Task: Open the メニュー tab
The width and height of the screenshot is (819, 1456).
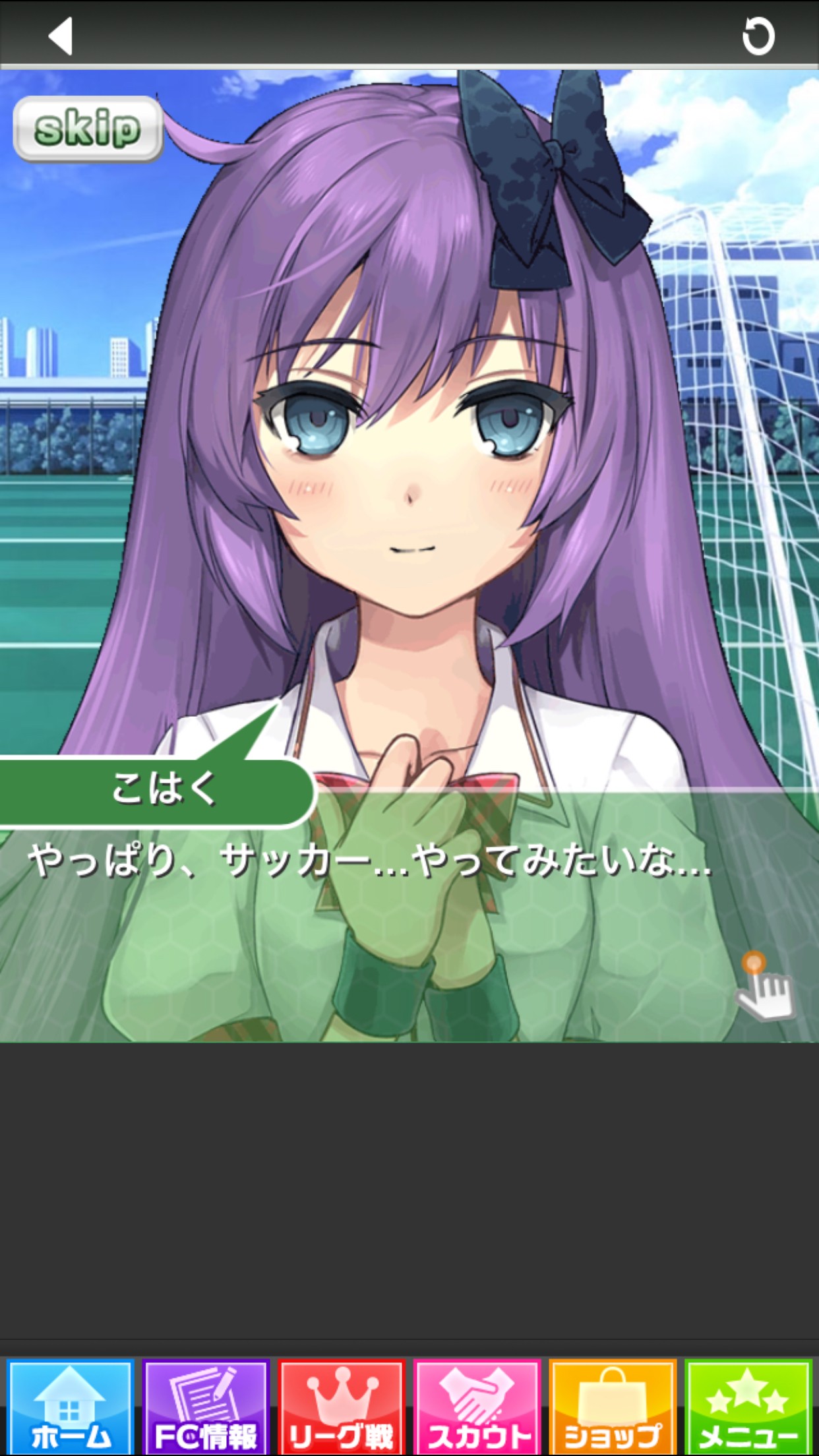Action: pos(748,1406)
